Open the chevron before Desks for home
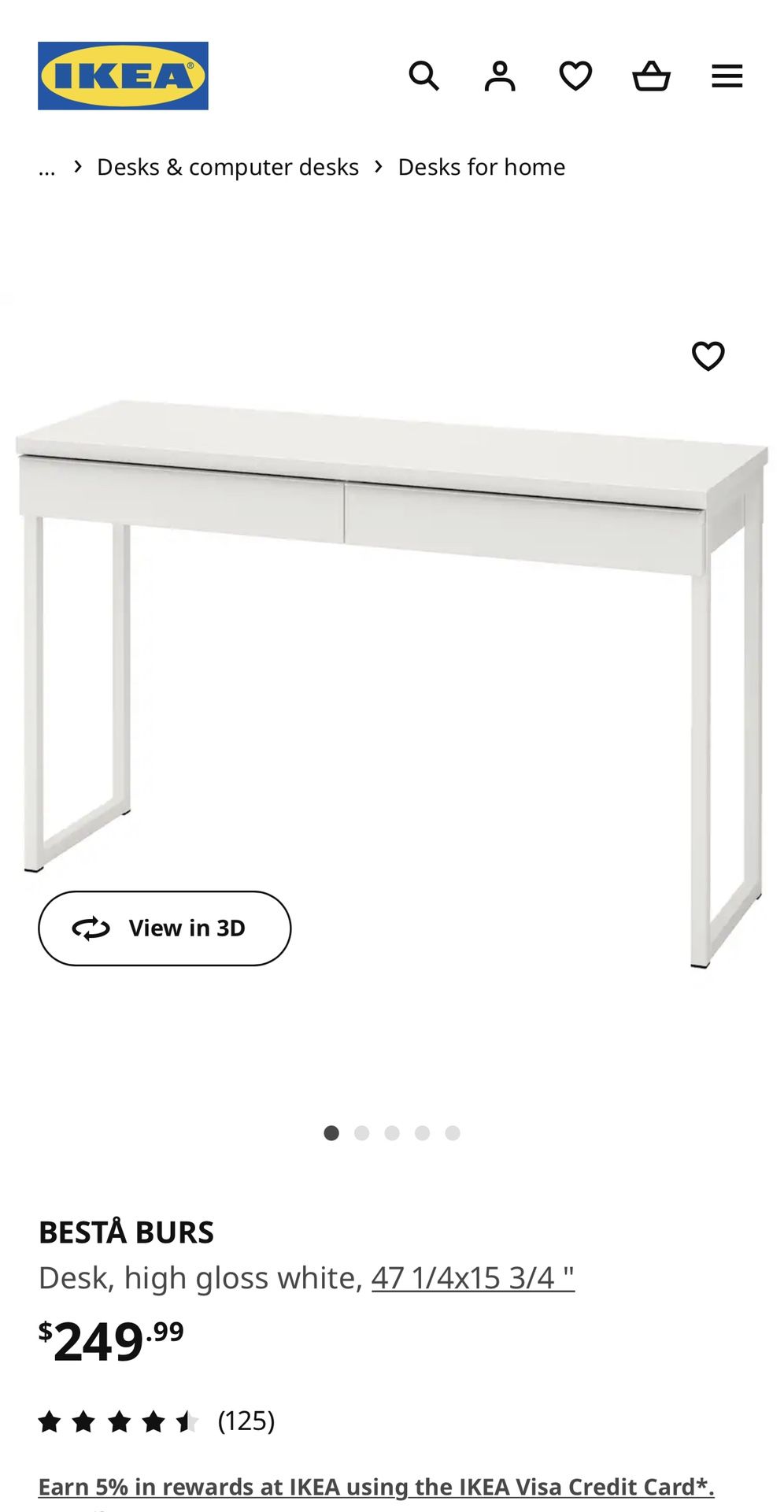This screenshot has width=784, height=1512. [x=379, y=166]
